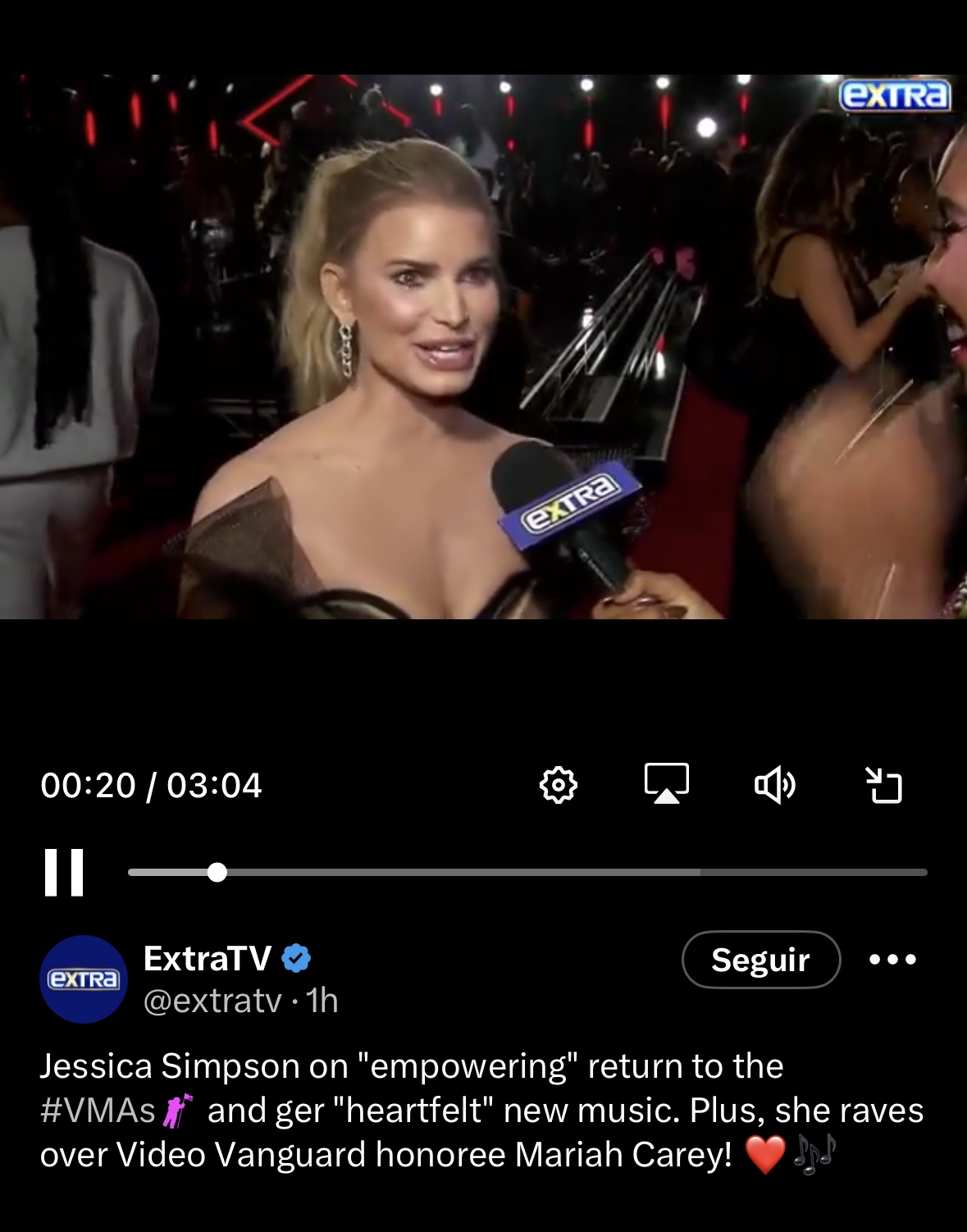Image resolution: width=967 pixels, height=1232 pixels.
Task: Open the ExtraTV account name
Action: coord(207,958)
